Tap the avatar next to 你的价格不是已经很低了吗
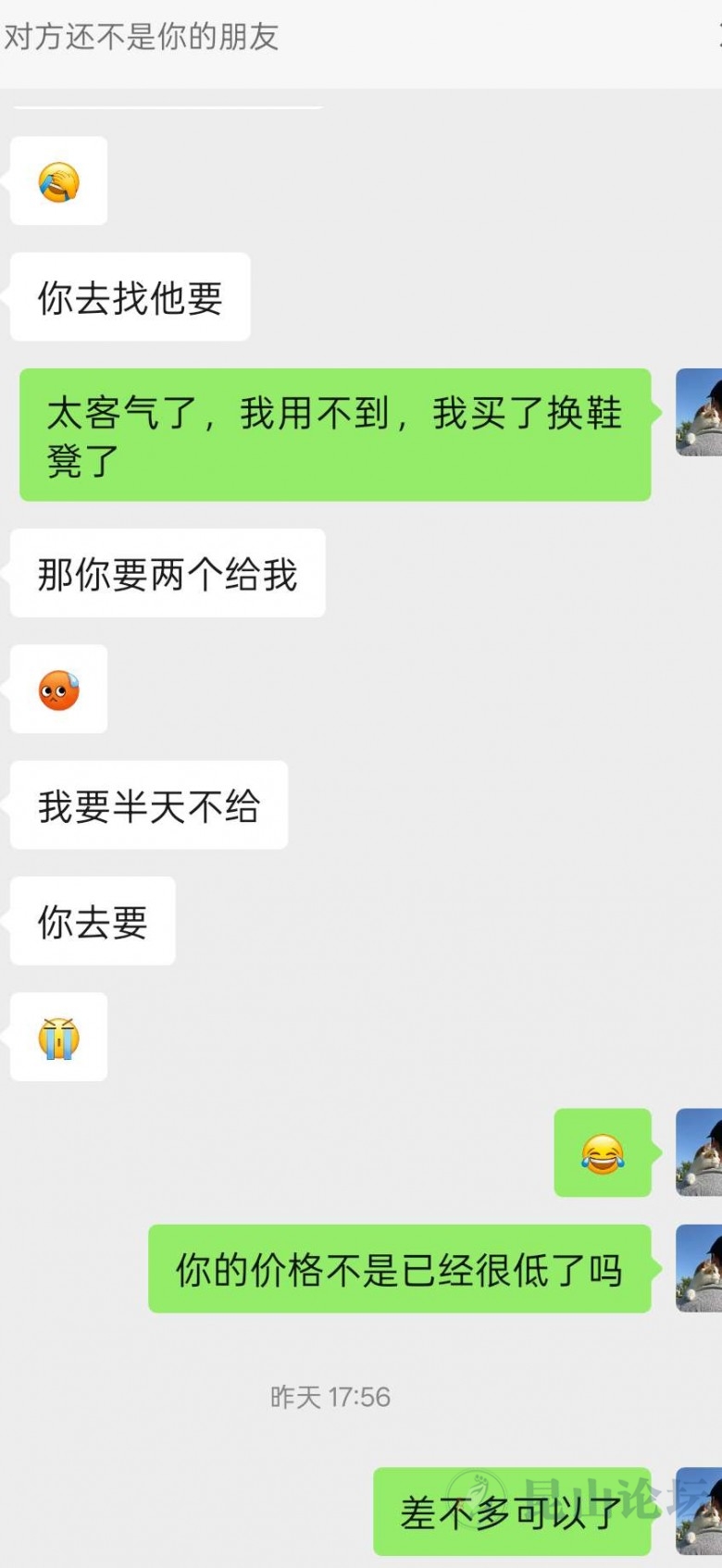The image size is (722, 1568). (700, 1268)
